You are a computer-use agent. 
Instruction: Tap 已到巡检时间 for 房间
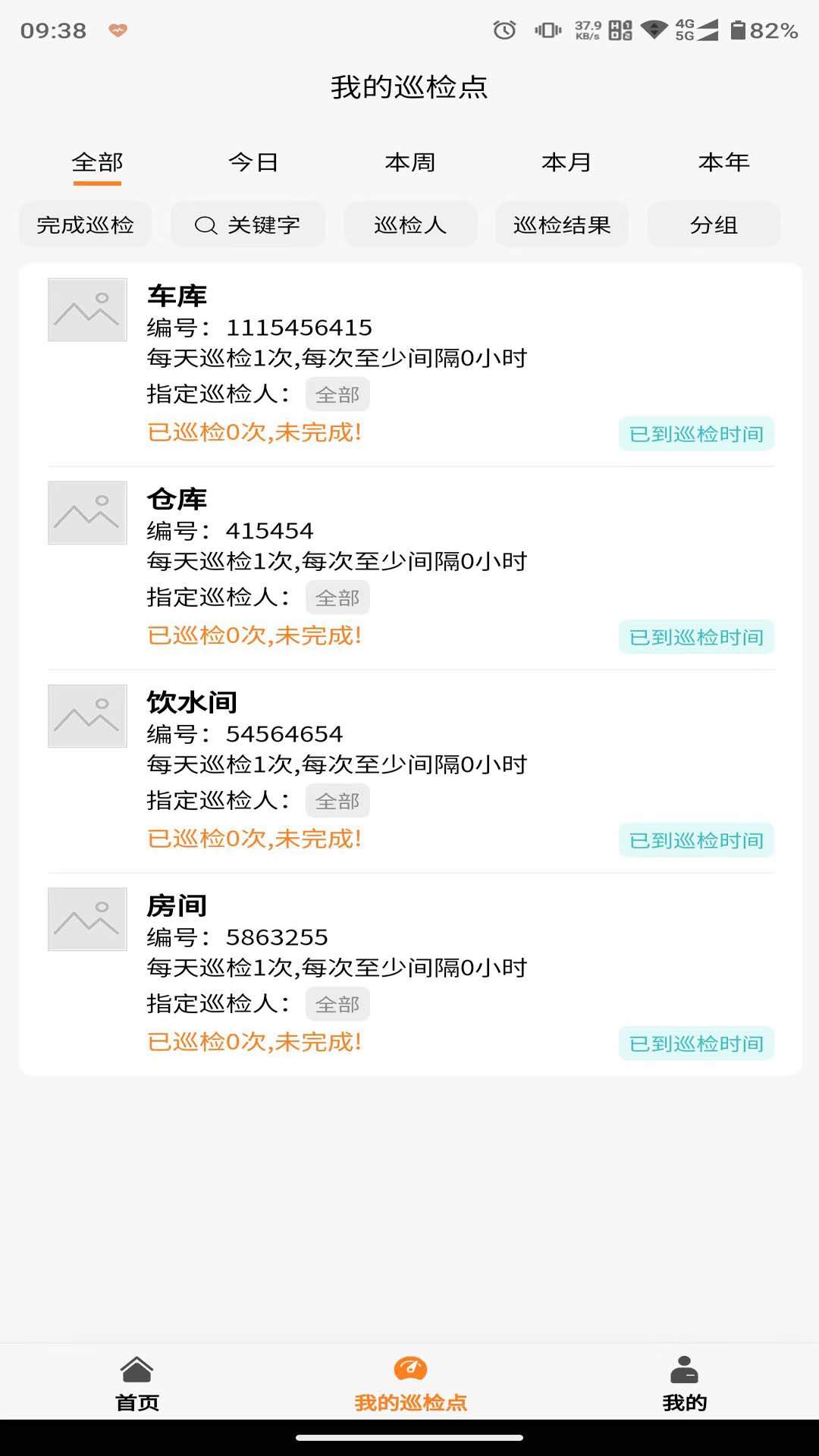[696, 1043]
